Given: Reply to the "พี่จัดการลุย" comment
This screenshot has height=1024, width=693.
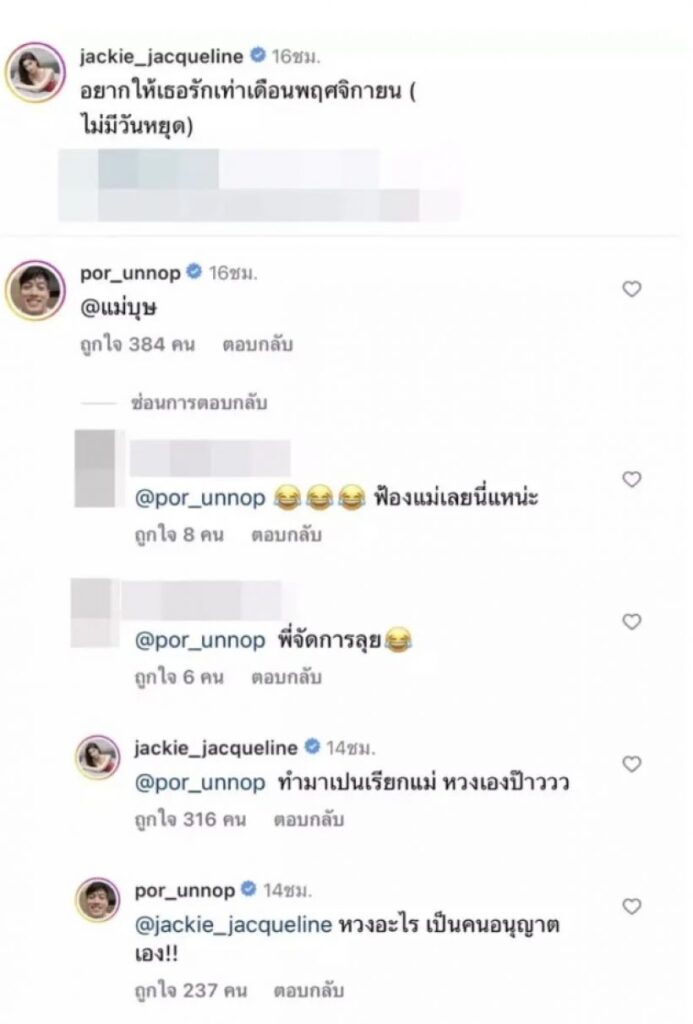Looking at the screenshot, I should (x=286, y=677).
